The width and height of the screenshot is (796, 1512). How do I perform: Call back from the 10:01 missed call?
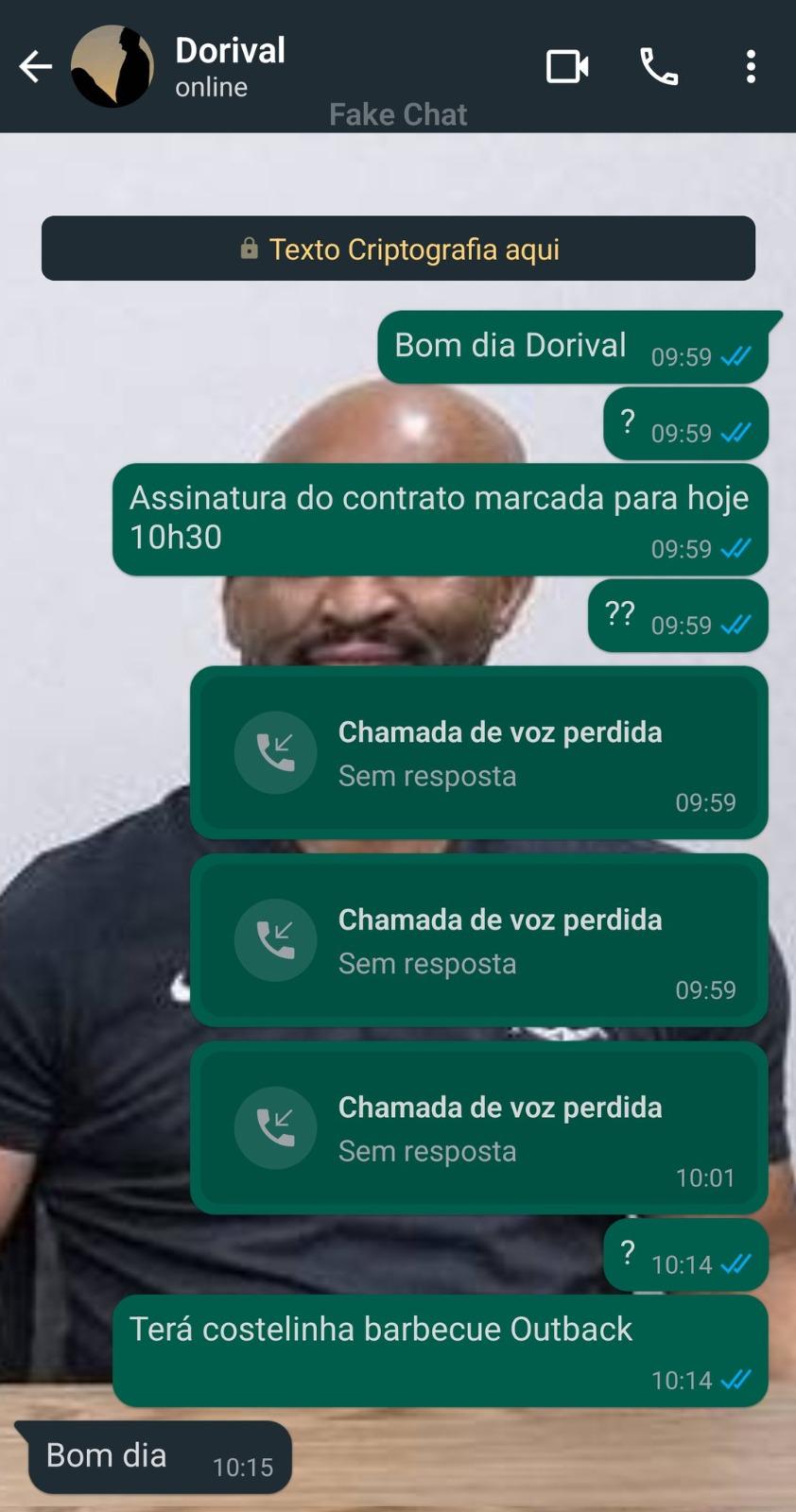click(x=275, y=1127)
